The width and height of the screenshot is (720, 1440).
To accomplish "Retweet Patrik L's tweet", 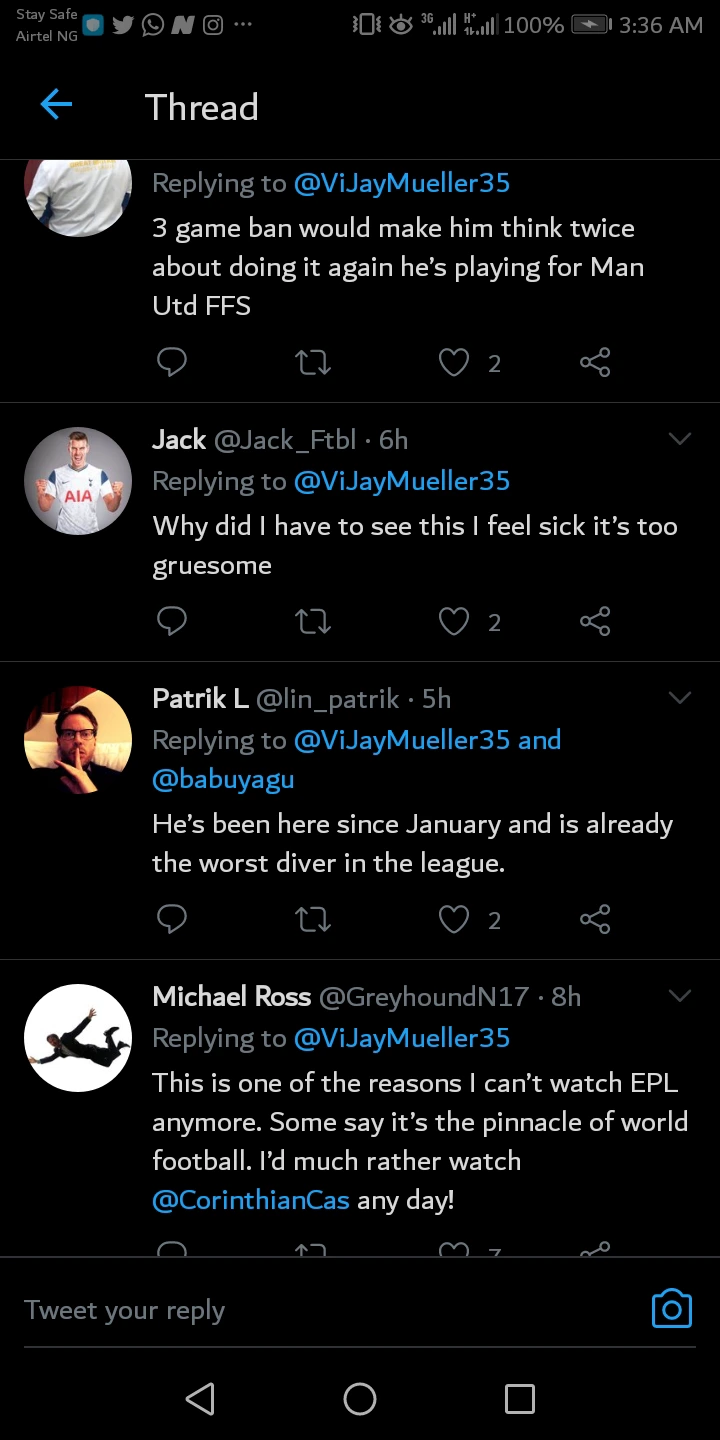I will click(314, 918).
